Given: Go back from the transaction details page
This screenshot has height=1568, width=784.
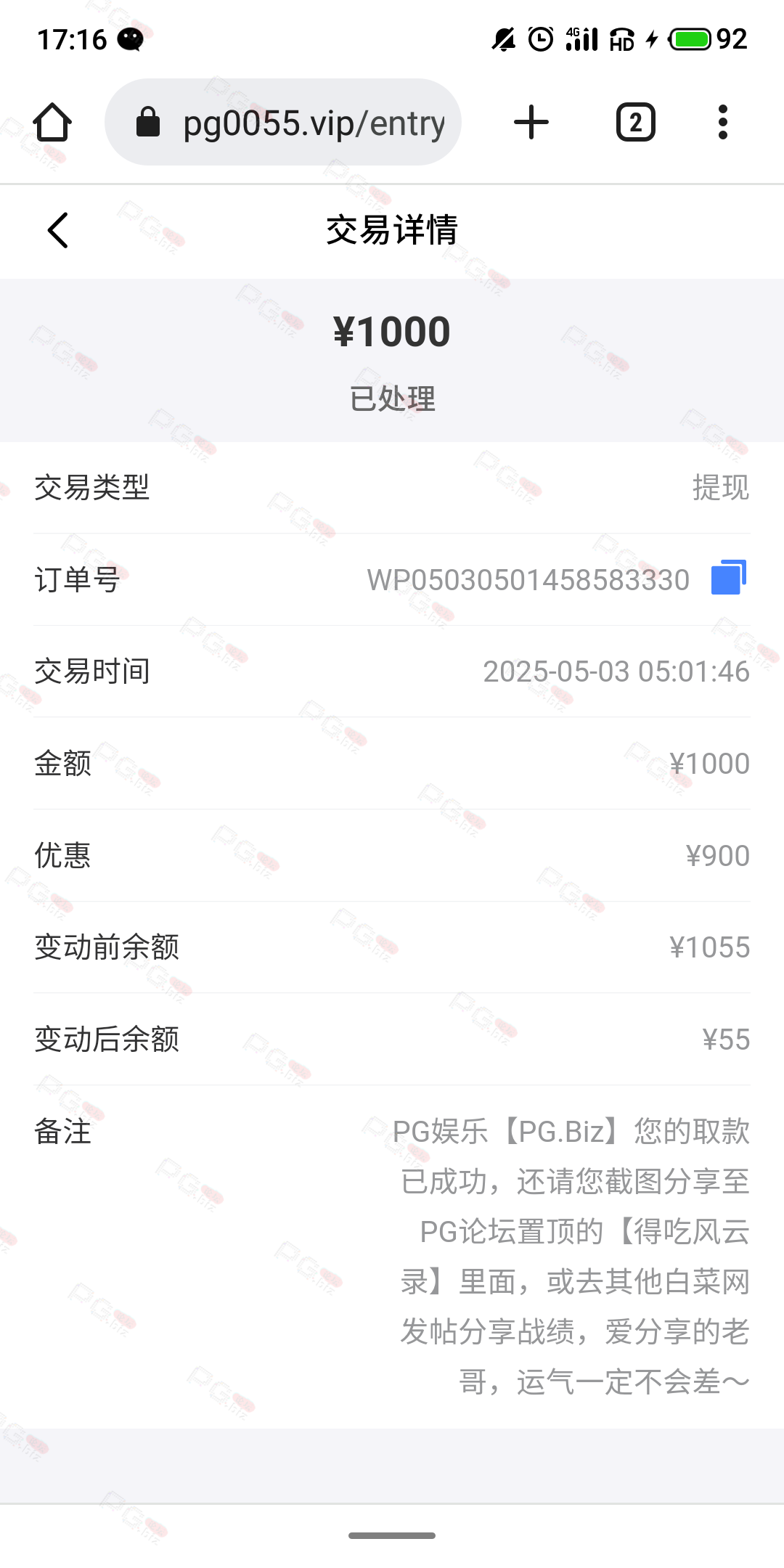Looking at the screenshot, I should pyautogui.click(x=58, y=230).
